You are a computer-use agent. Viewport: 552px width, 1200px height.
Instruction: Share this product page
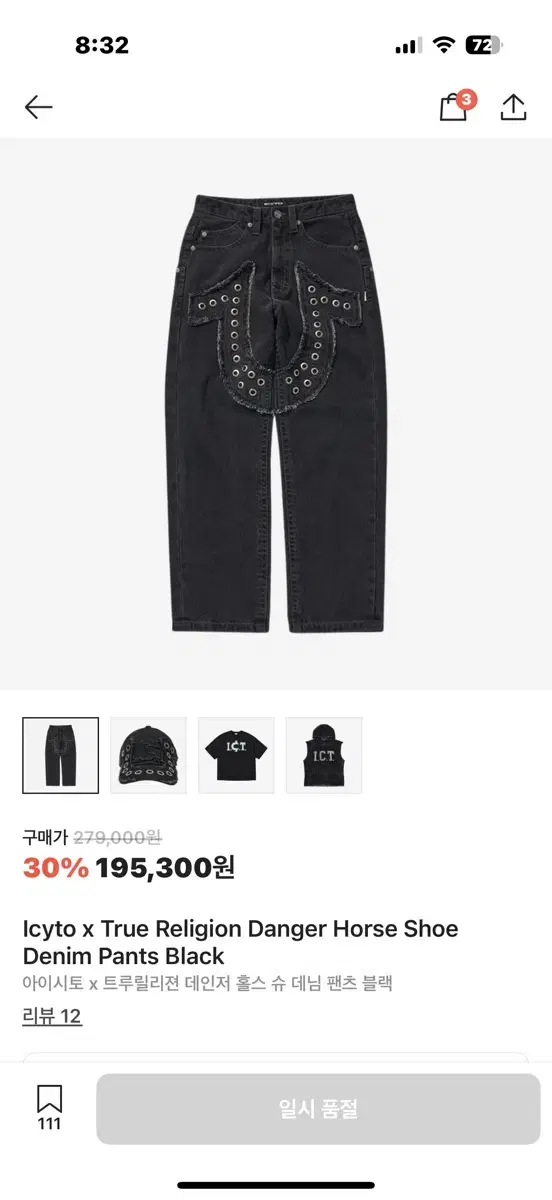point(513,107)
